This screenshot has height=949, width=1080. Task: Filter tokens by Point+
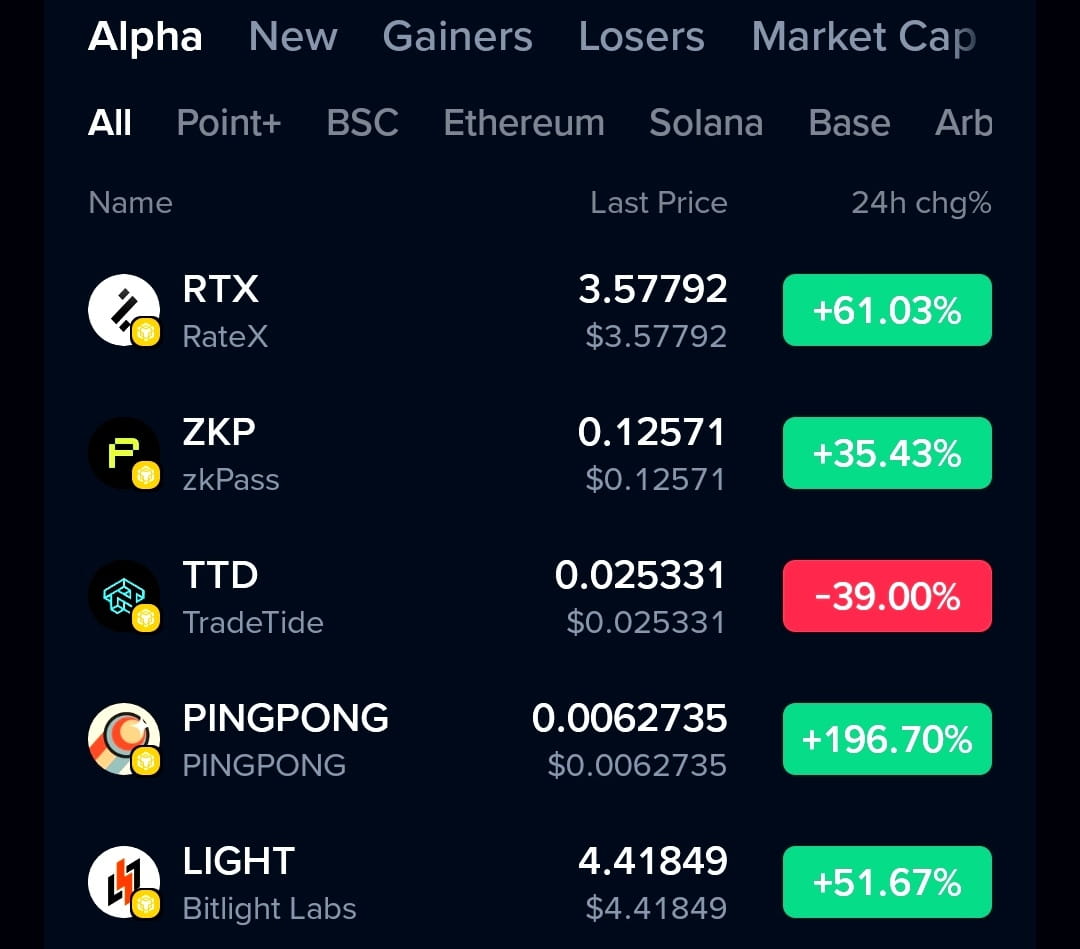point(229,123)
